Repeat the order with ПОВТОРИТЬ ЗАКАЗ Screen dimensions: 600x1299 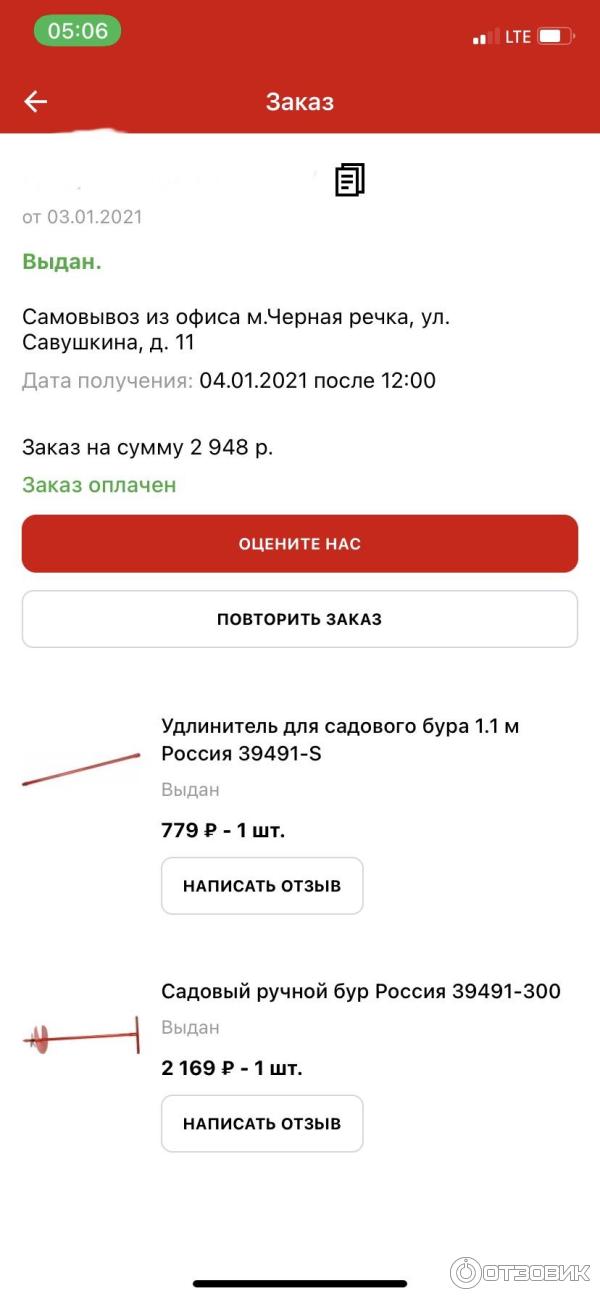coord(300,619)
